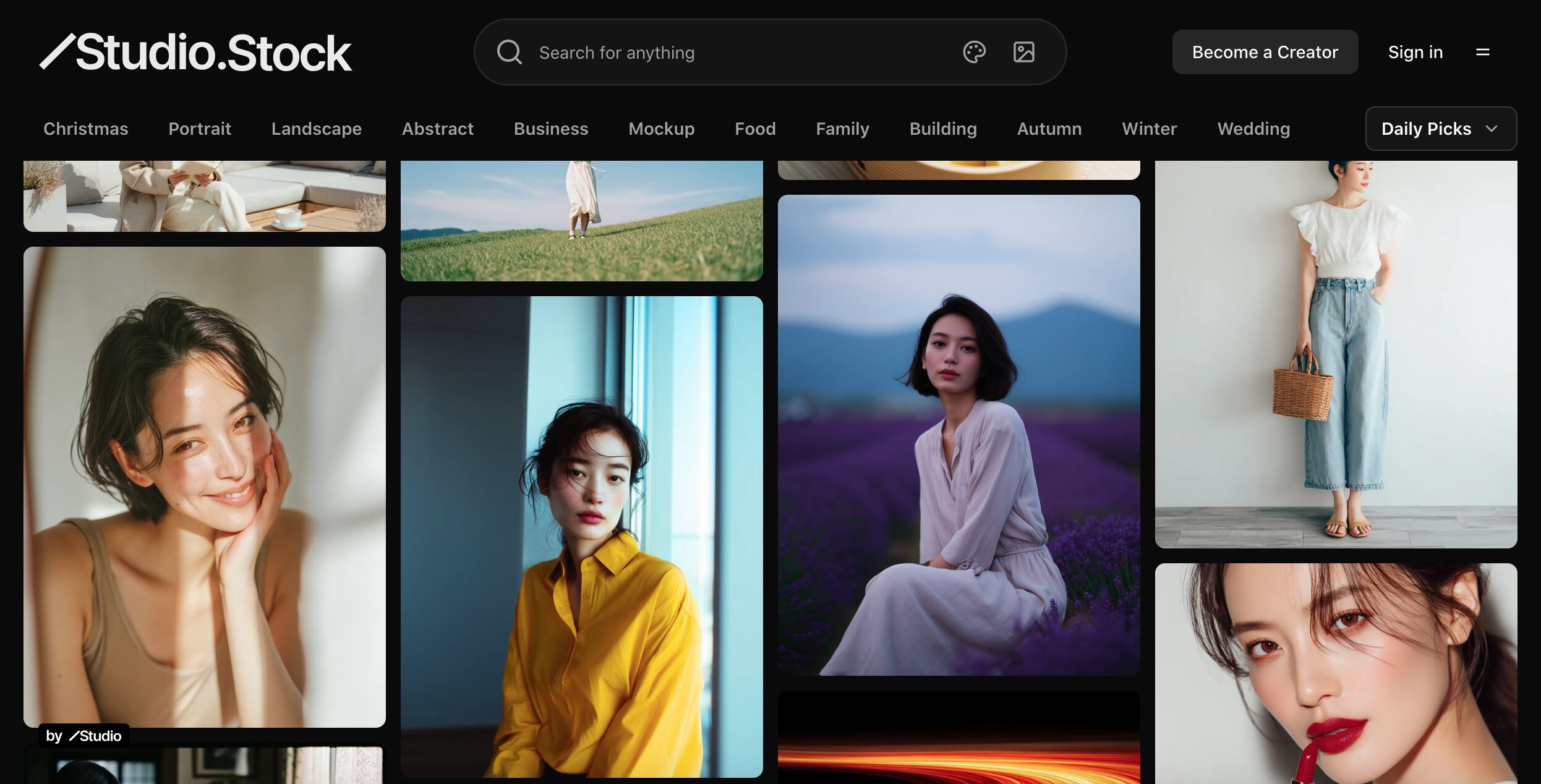Open the Wedding category
This screenshot has width=1541, height=784.
(1253, 129)
